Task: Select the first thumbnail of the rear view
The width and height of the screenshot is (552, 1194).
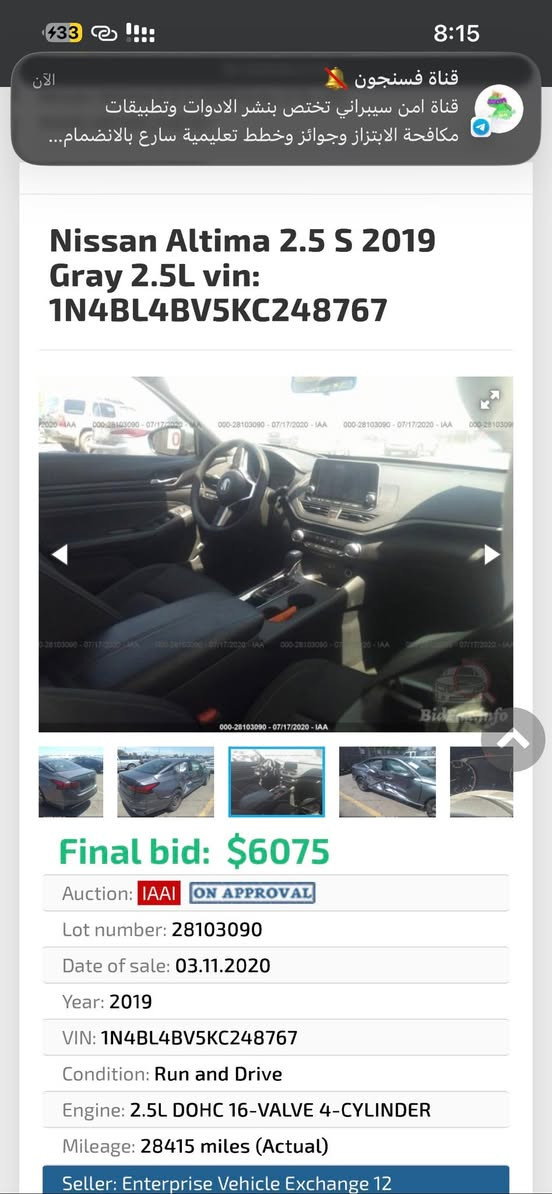Action: pos(71,782)
